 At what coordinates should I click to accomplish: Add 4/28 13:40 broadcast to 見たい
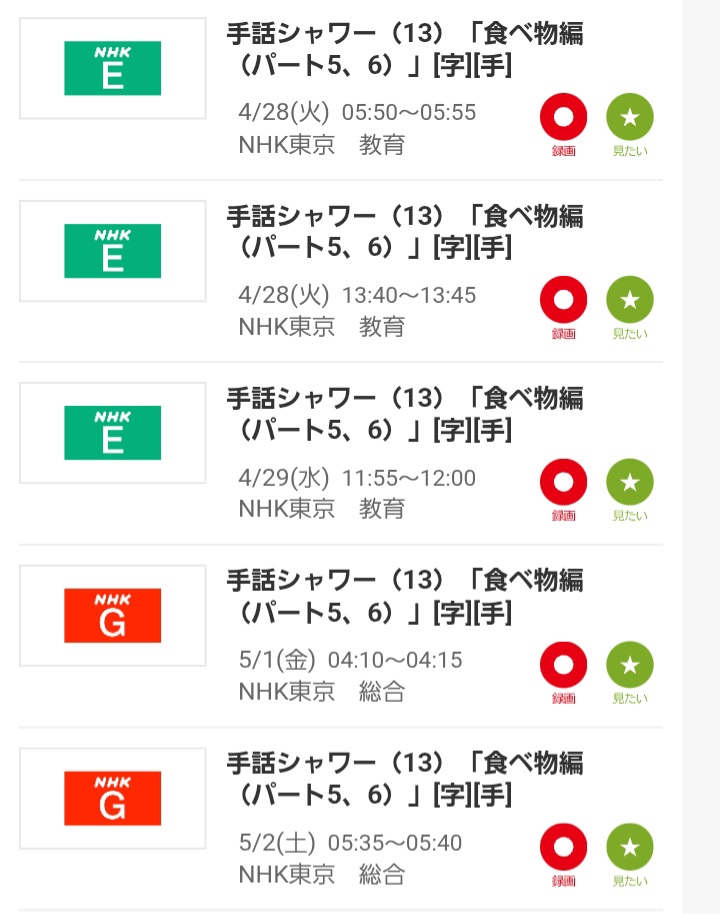point(629,299)
